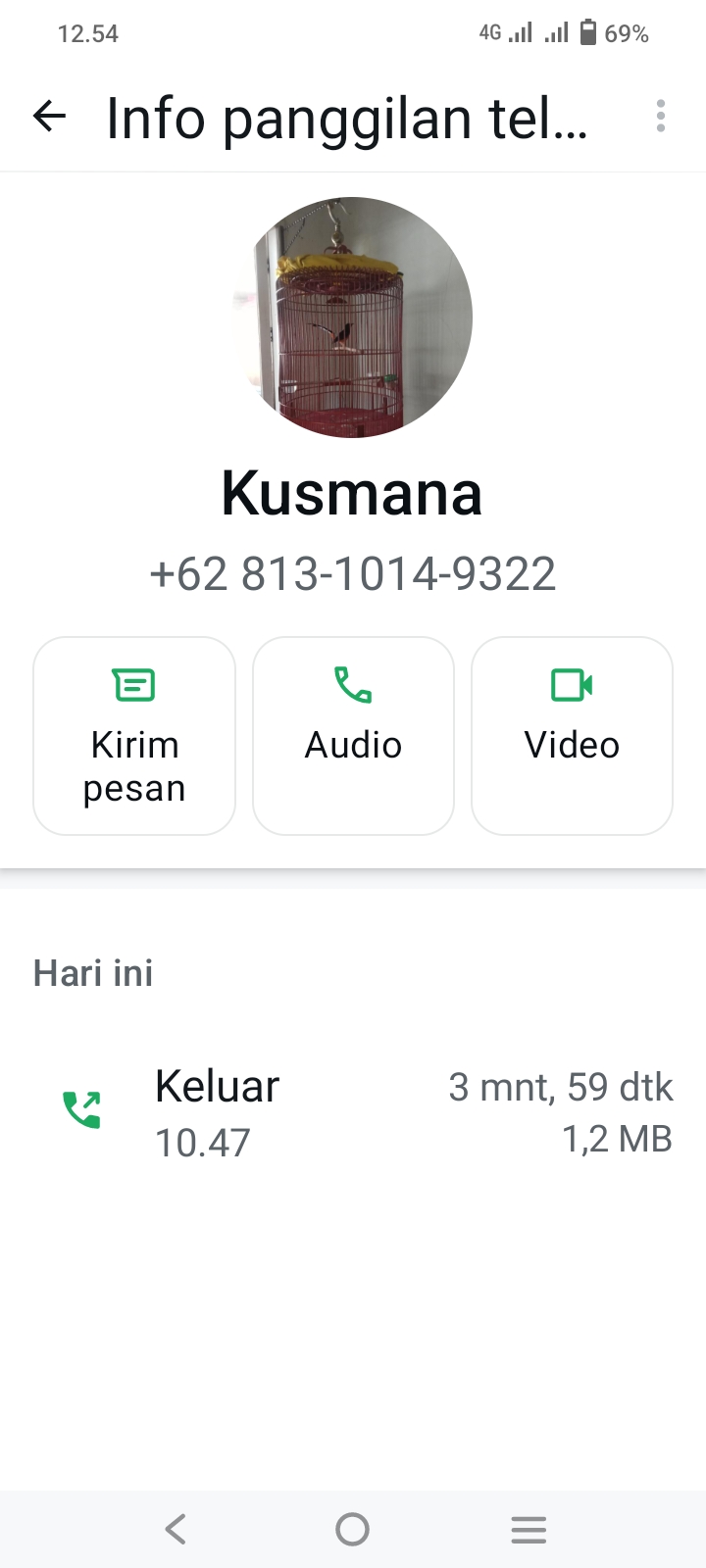
Task: Tap the back arrow at top left
Action: (x=48, y=116)
